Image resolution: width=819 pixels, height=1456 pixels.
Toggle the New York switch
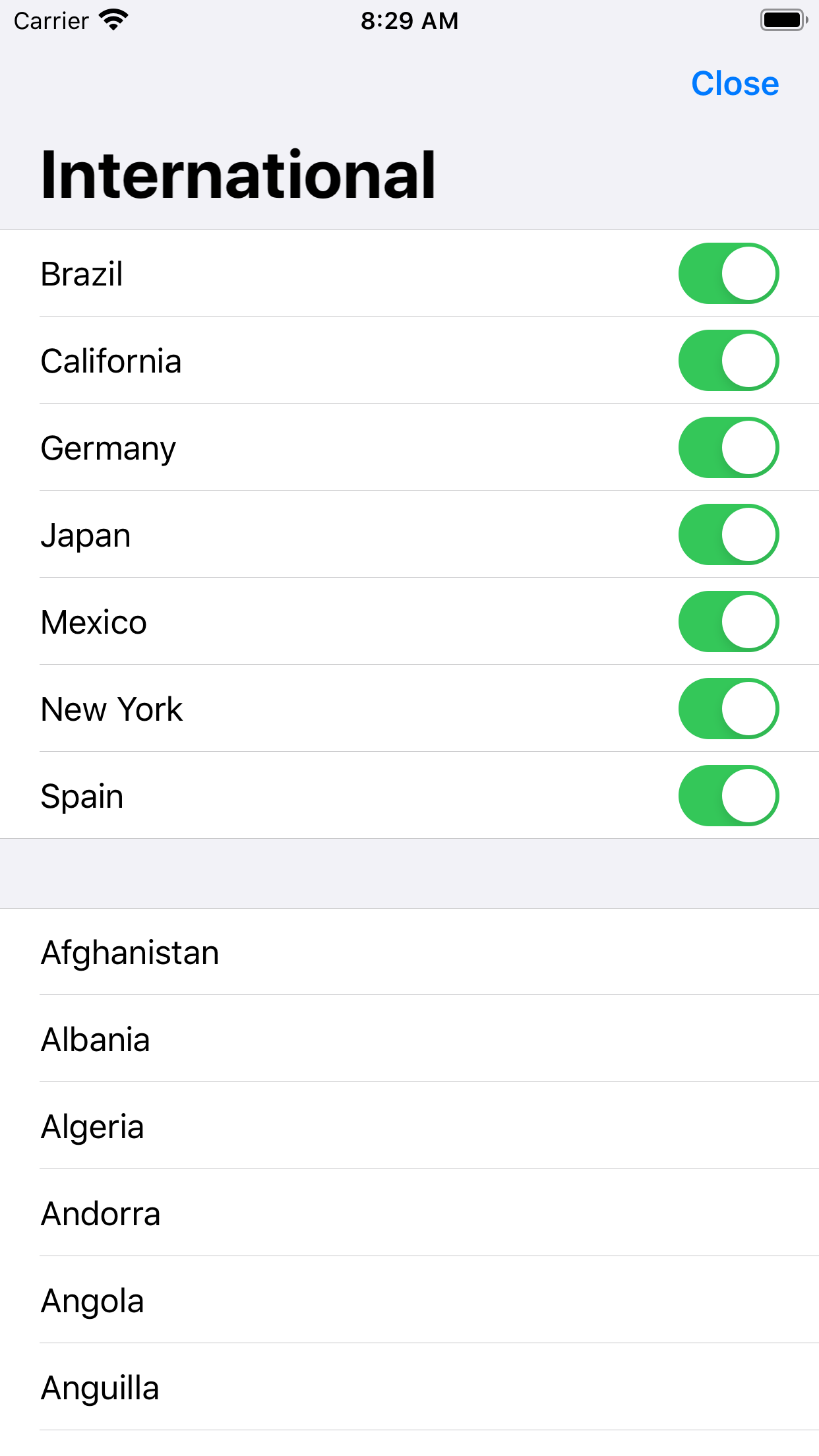pos(728,709)
